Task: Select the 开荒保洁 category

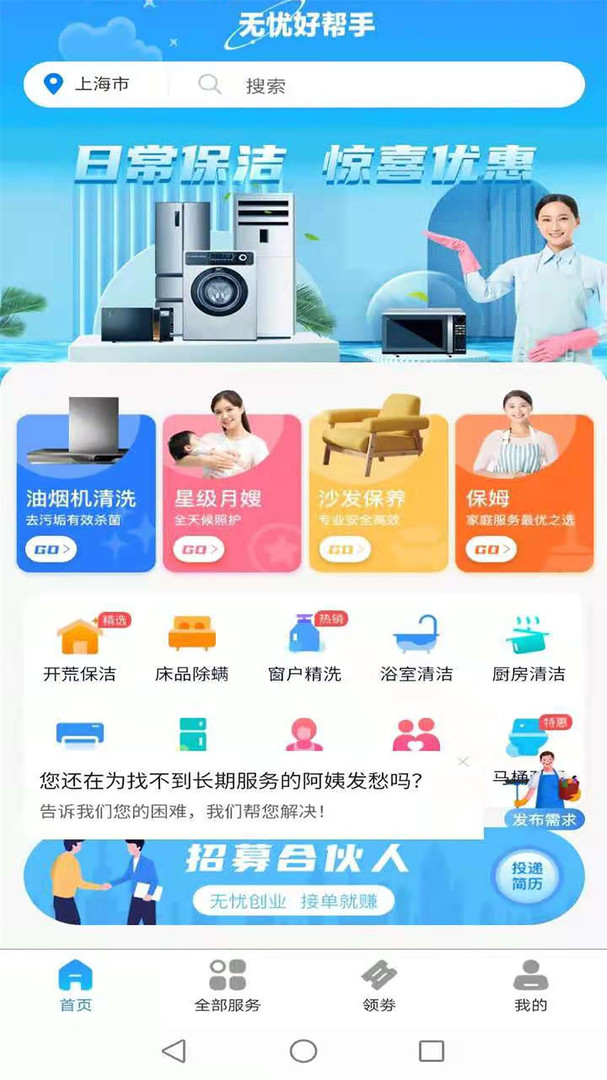Action: tap(79, 648)
